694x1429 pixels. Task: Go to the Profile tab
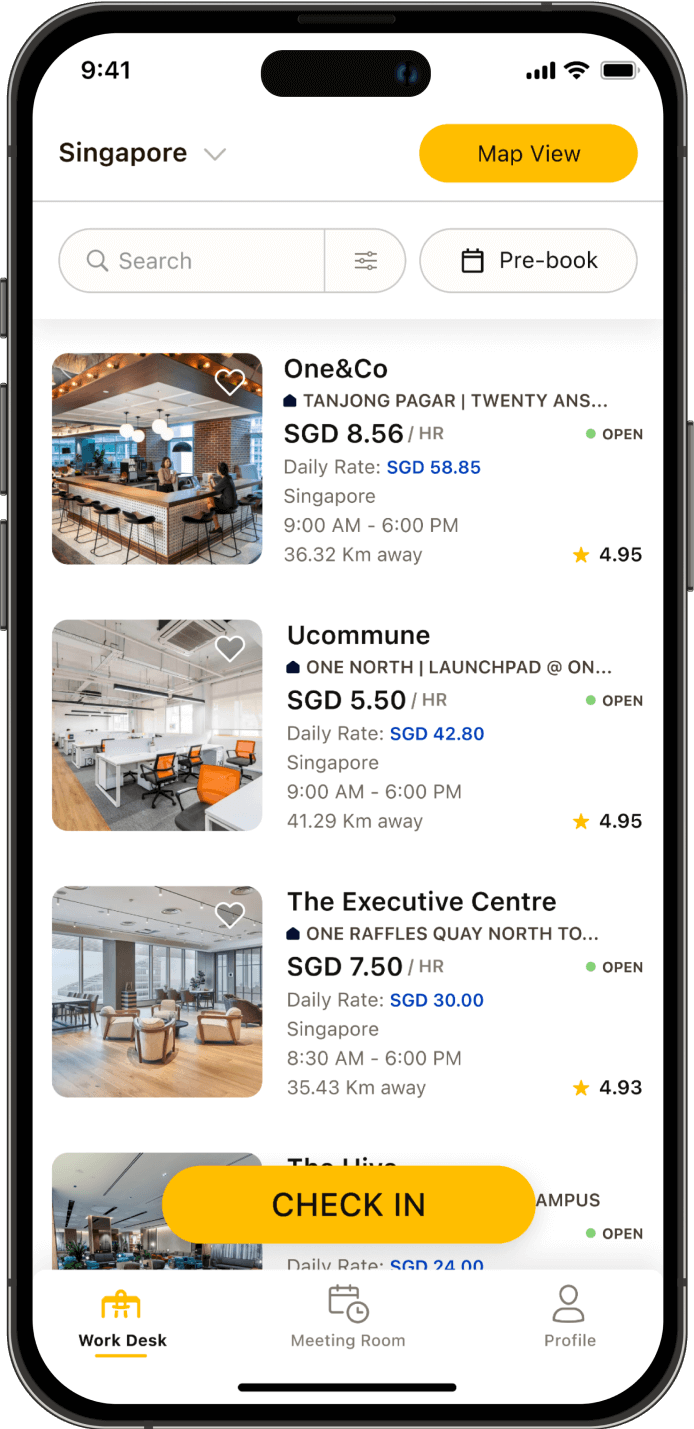click(x=569, y=1319)
